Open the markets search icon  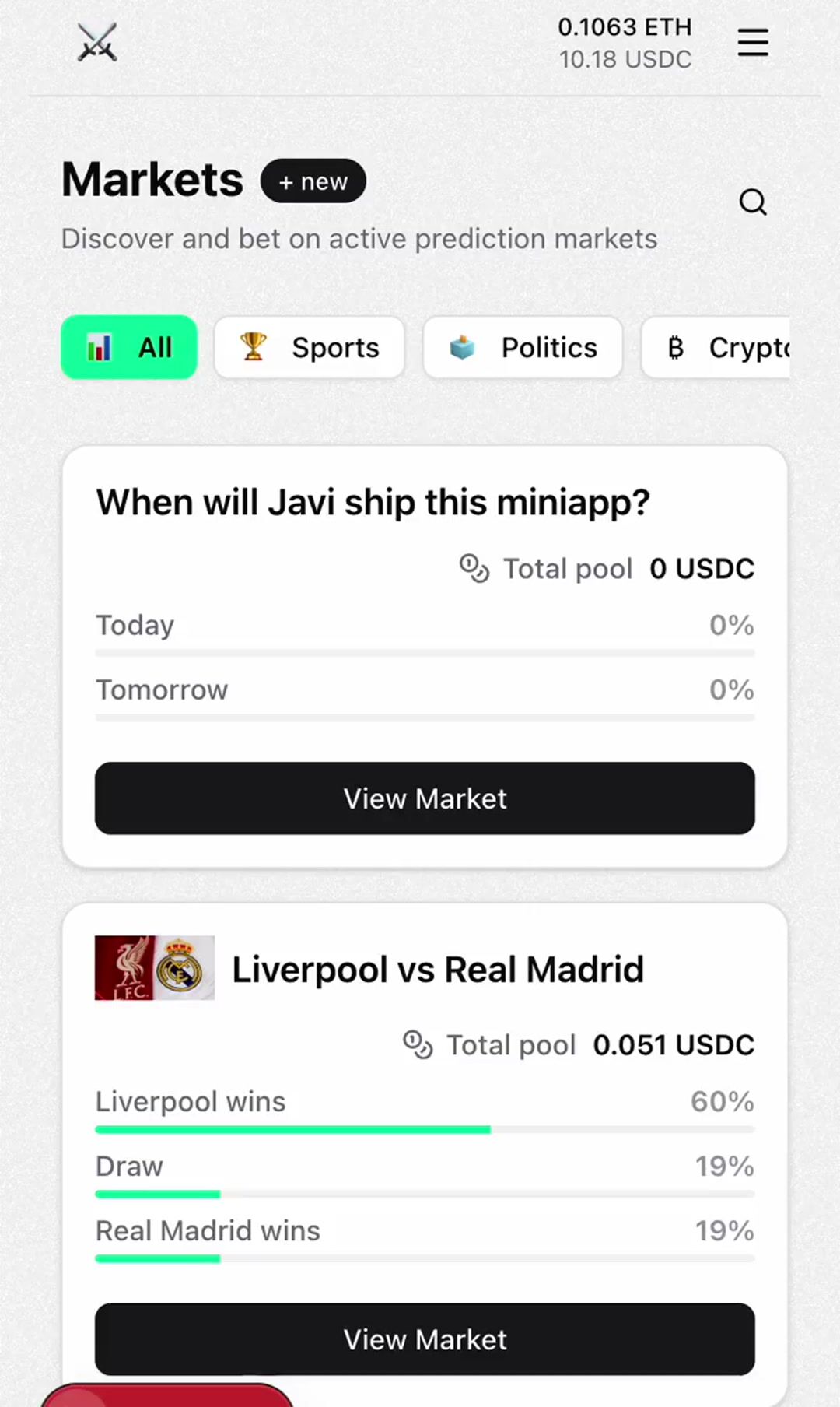coord(752,202)
